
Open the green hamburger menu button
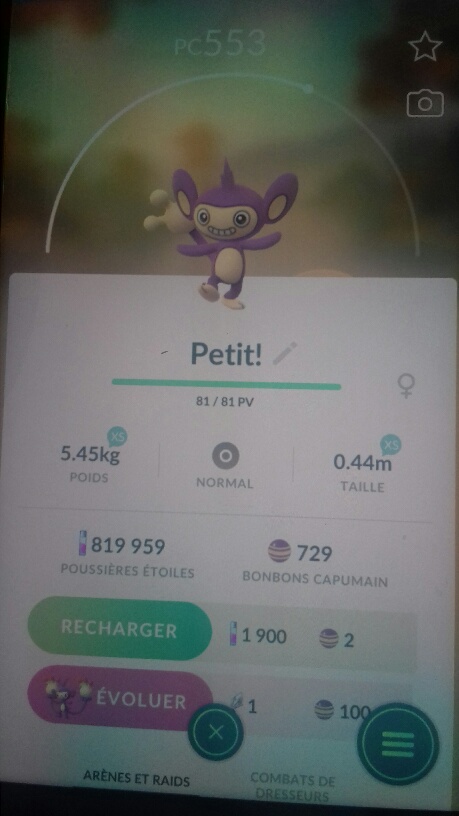pyautogui.click(x=398, y=745)
